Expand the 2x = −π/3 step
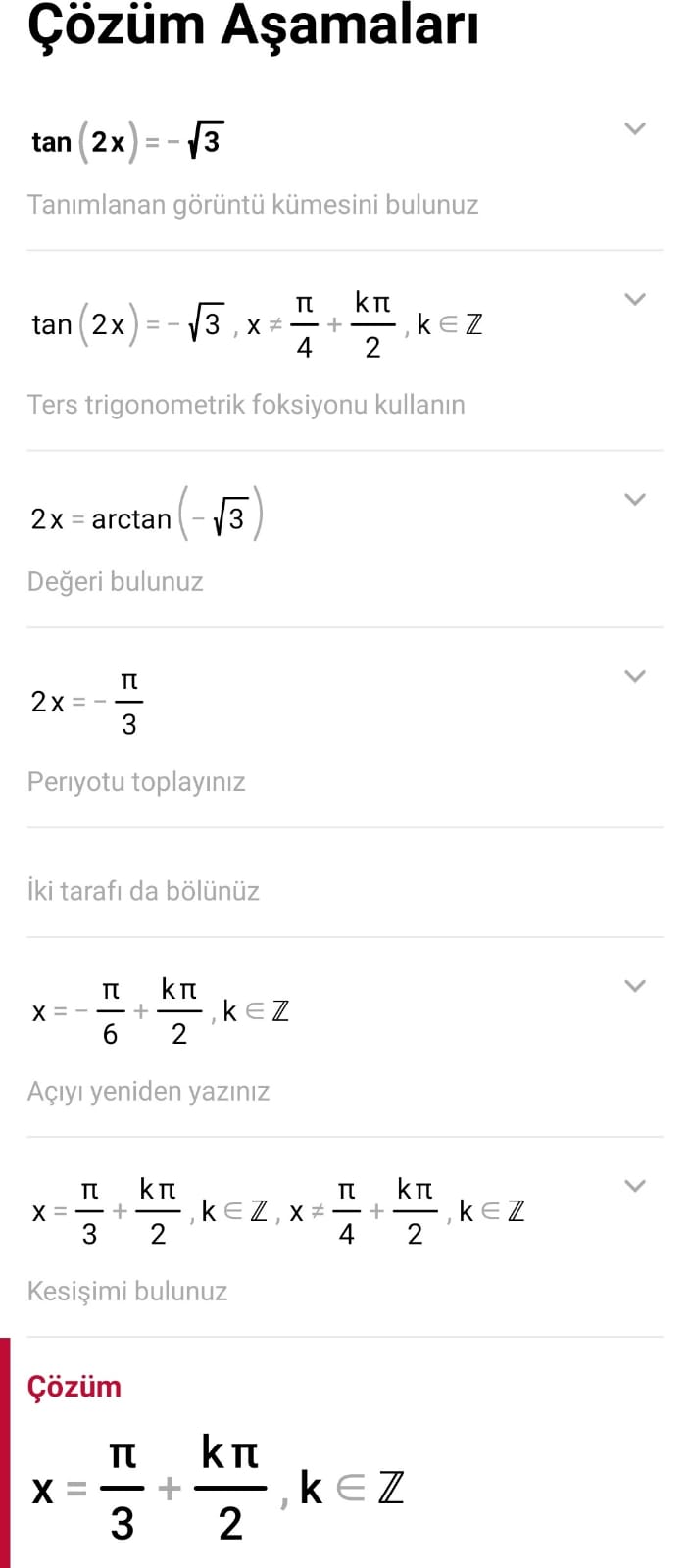This screenshot has width=690, height=1568. (x=635, y=675)
